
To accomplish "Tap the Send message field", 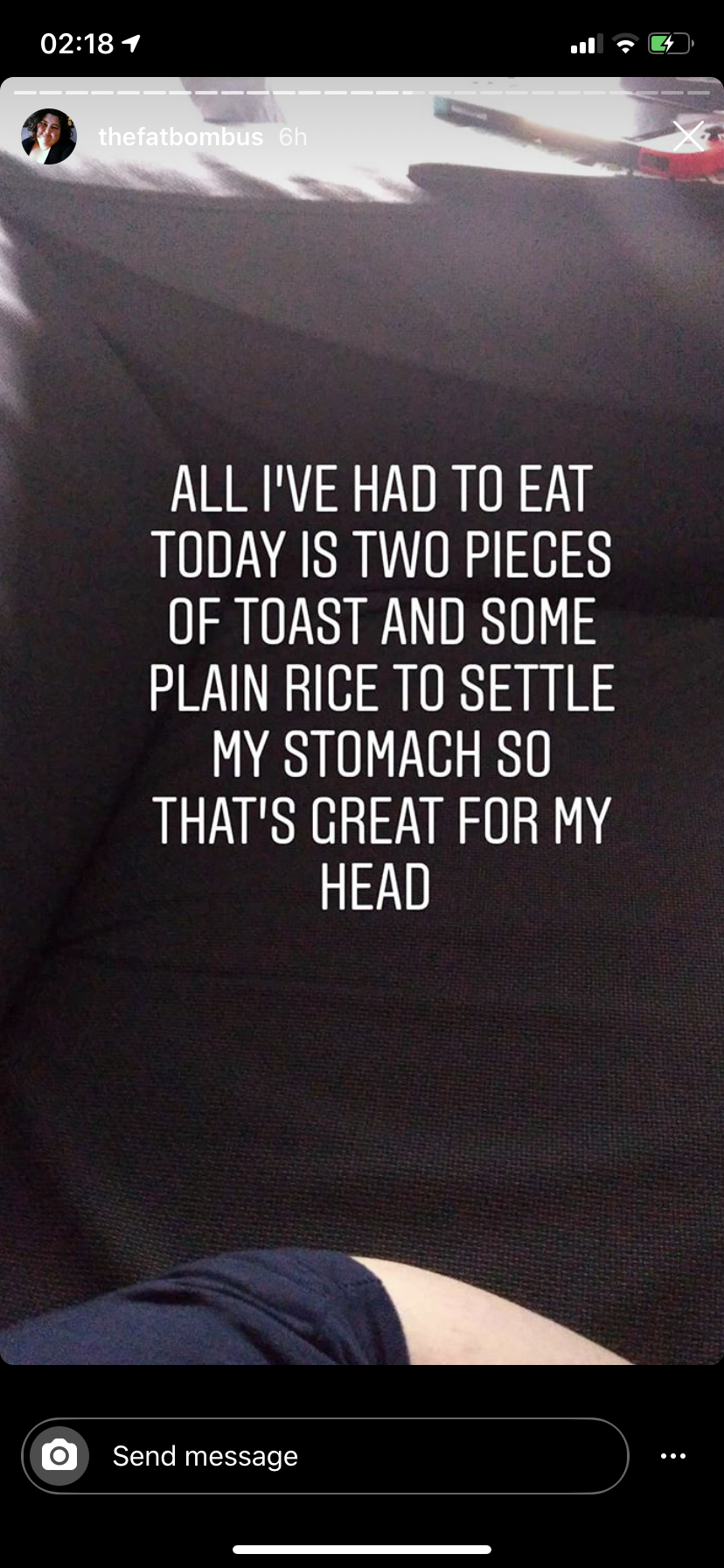I will click(325, 1456).
